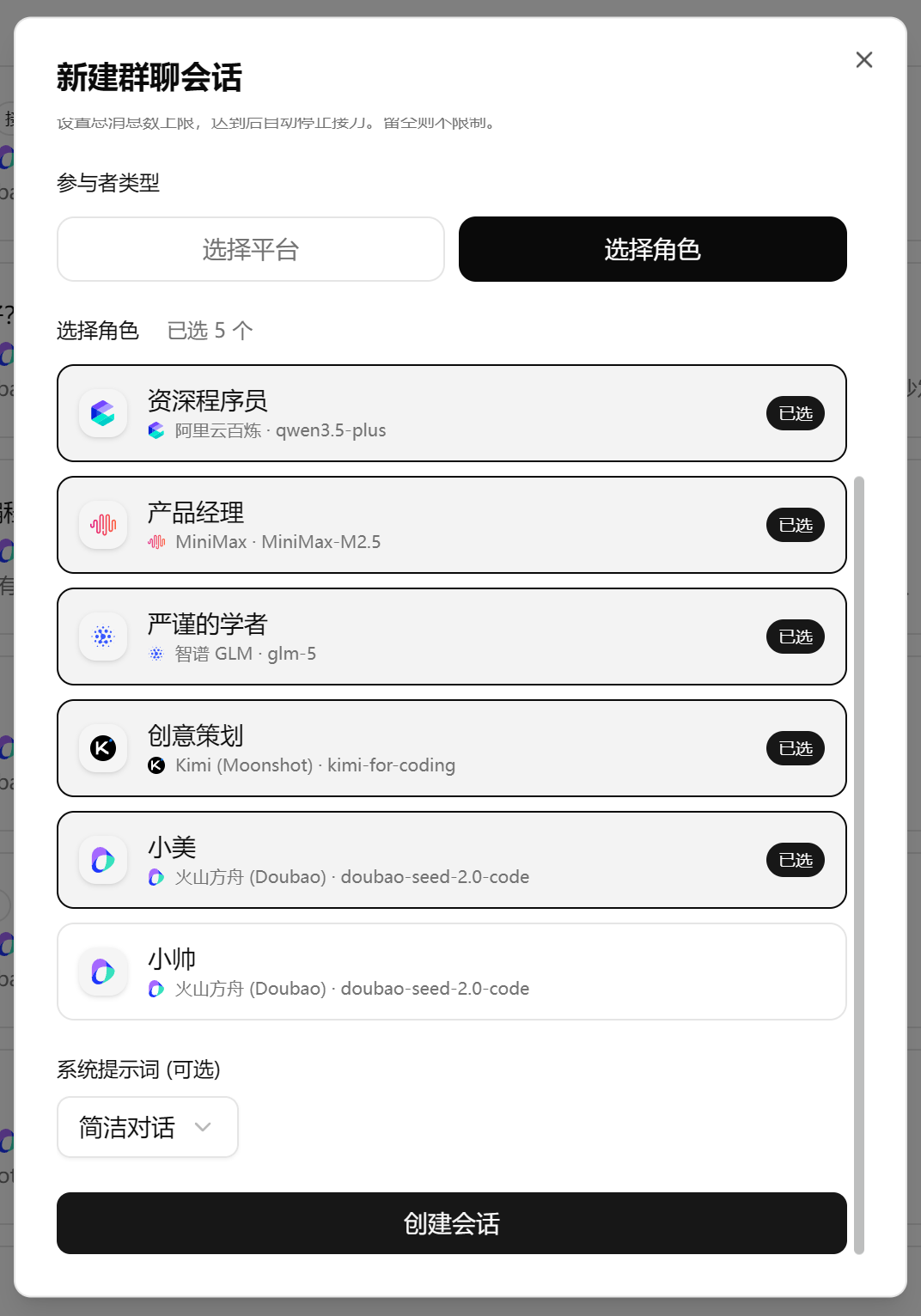
Task: Deselect the 资深程序员 role card
Action: tap(451, 413)
